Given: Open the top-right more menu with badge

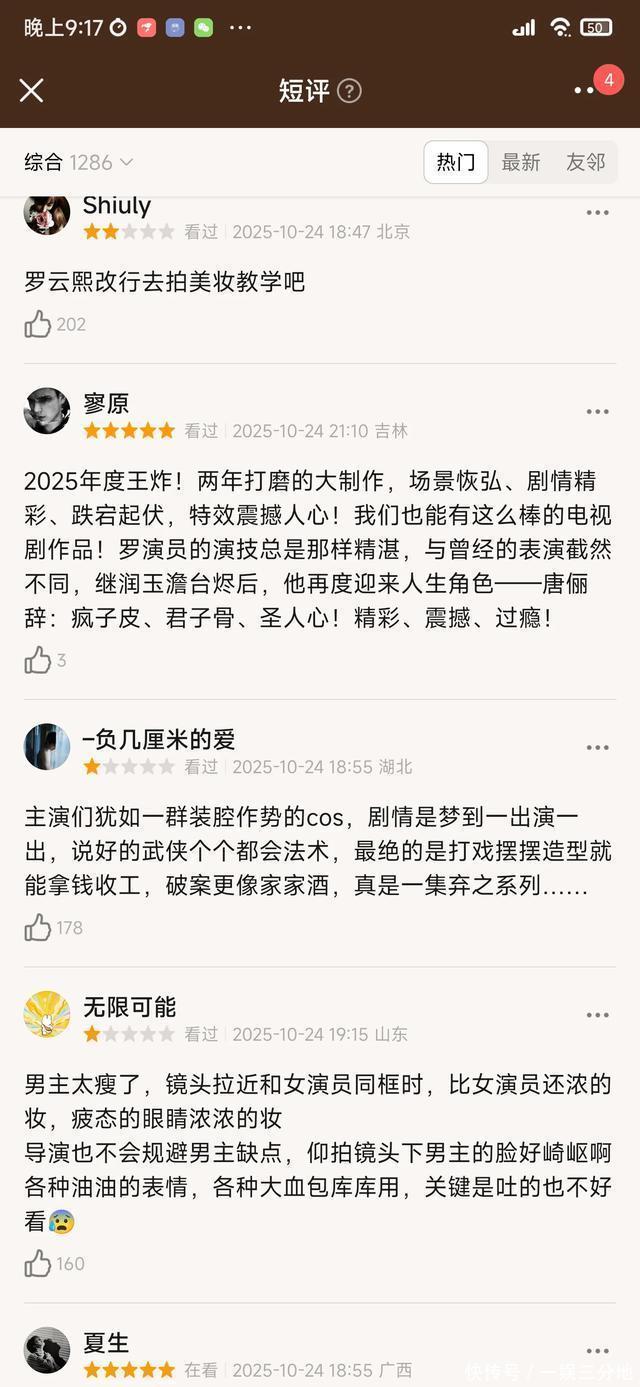Looking at the screenshot, I should click(x=585, y=90).
